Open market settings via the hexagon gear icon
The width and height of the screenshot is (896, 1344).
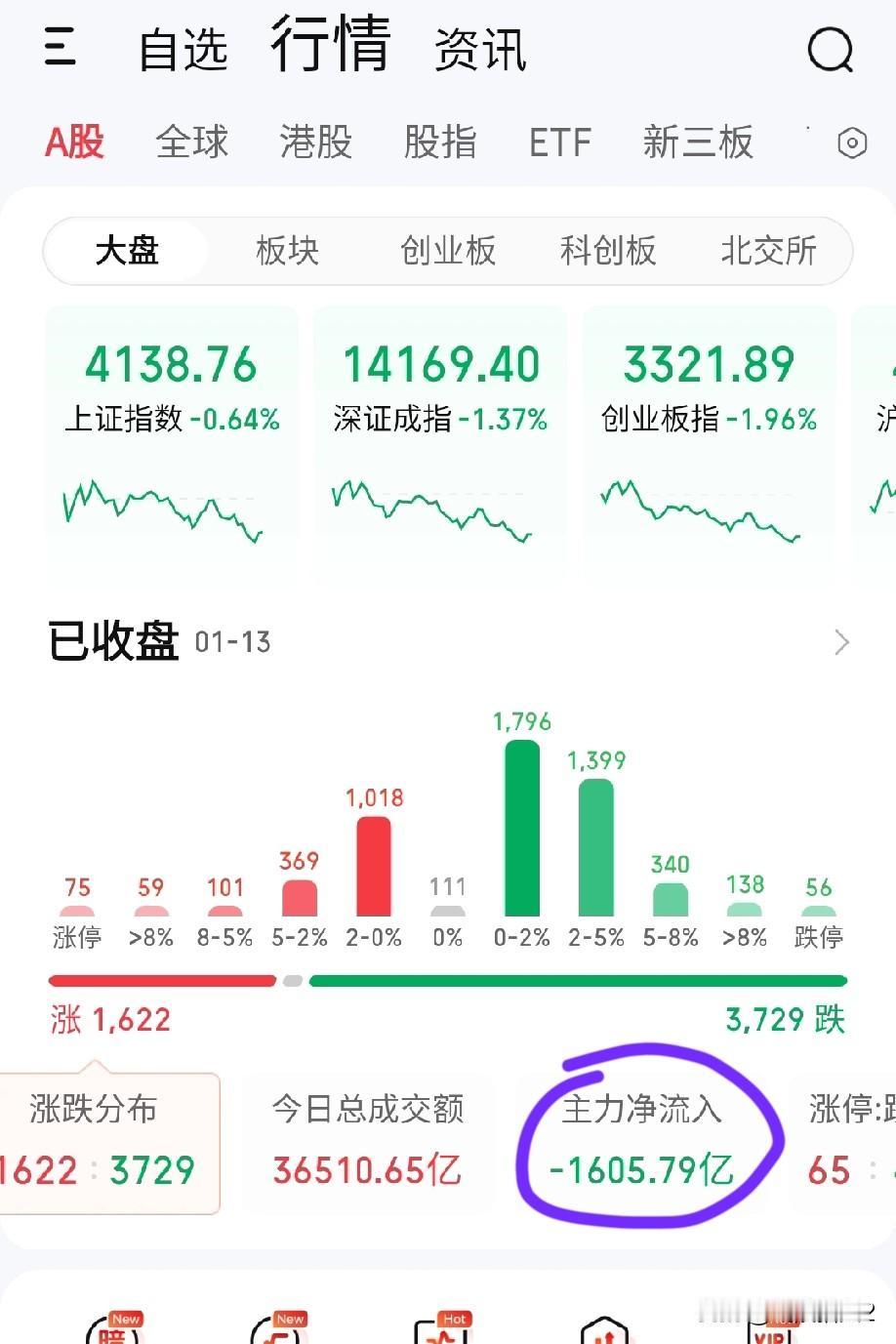851,143
